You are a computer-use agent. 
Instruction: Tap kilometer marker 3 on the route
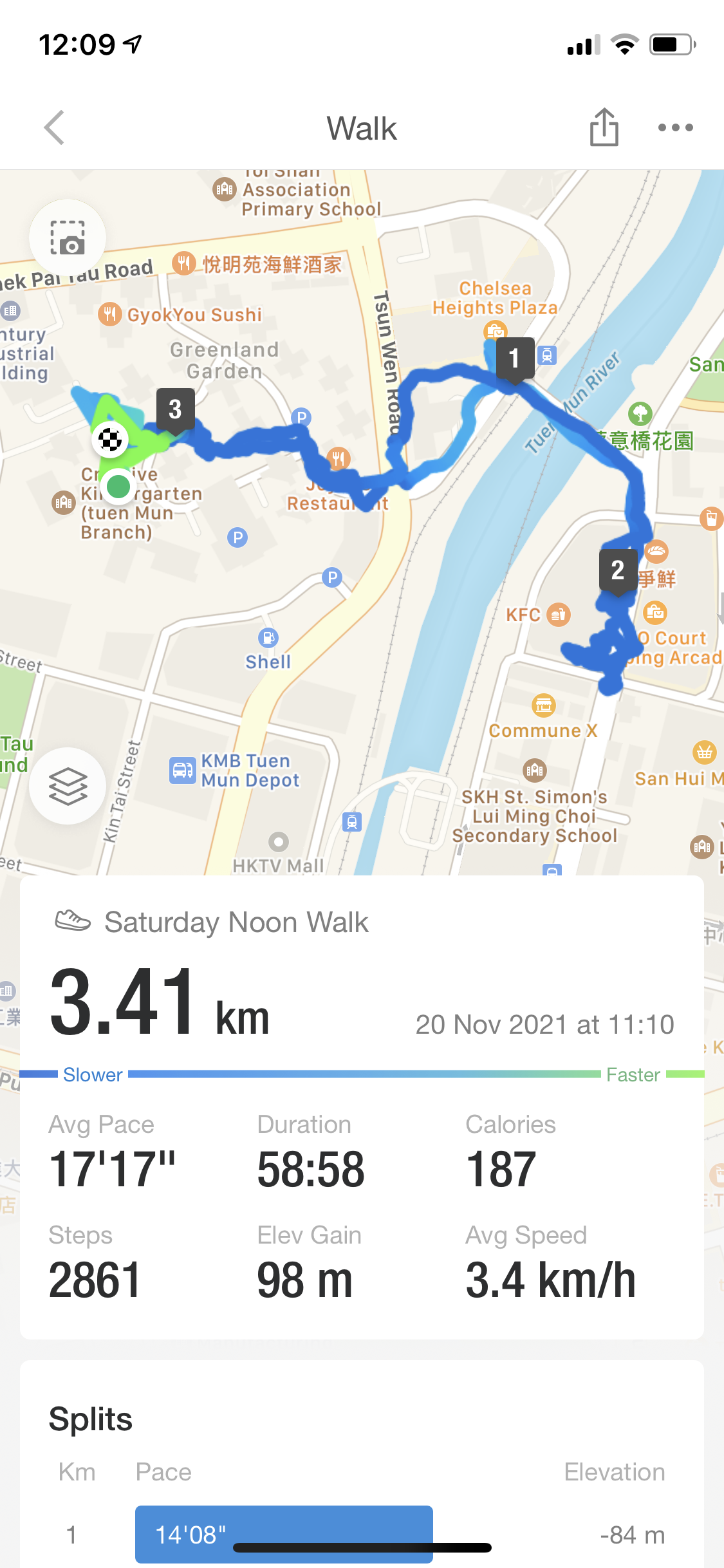point(175,409)
